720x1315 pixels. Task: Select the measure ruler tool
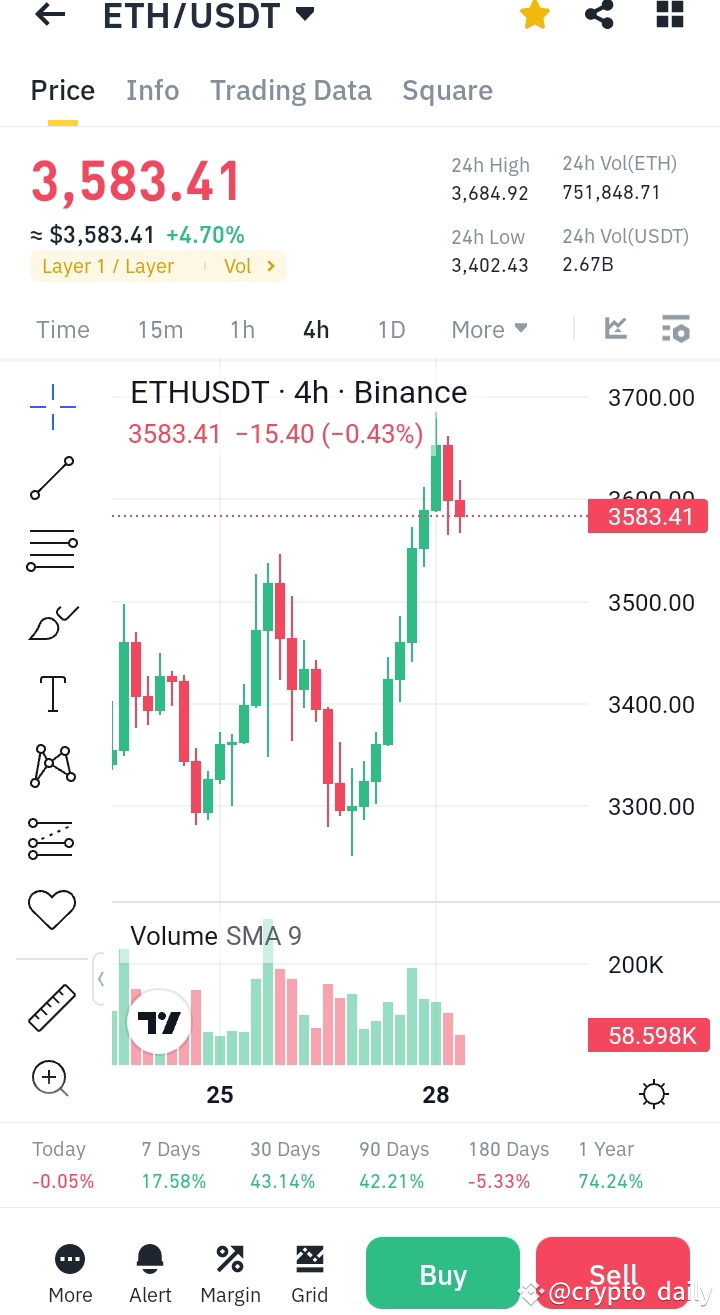click(x=51, y=1007)
